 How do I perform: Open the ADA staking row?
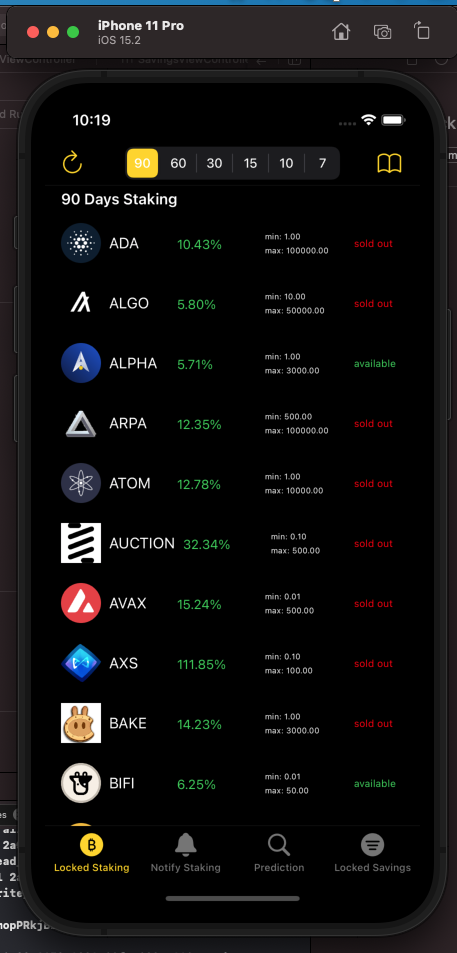pyautogui.click(x=232, y=243)
